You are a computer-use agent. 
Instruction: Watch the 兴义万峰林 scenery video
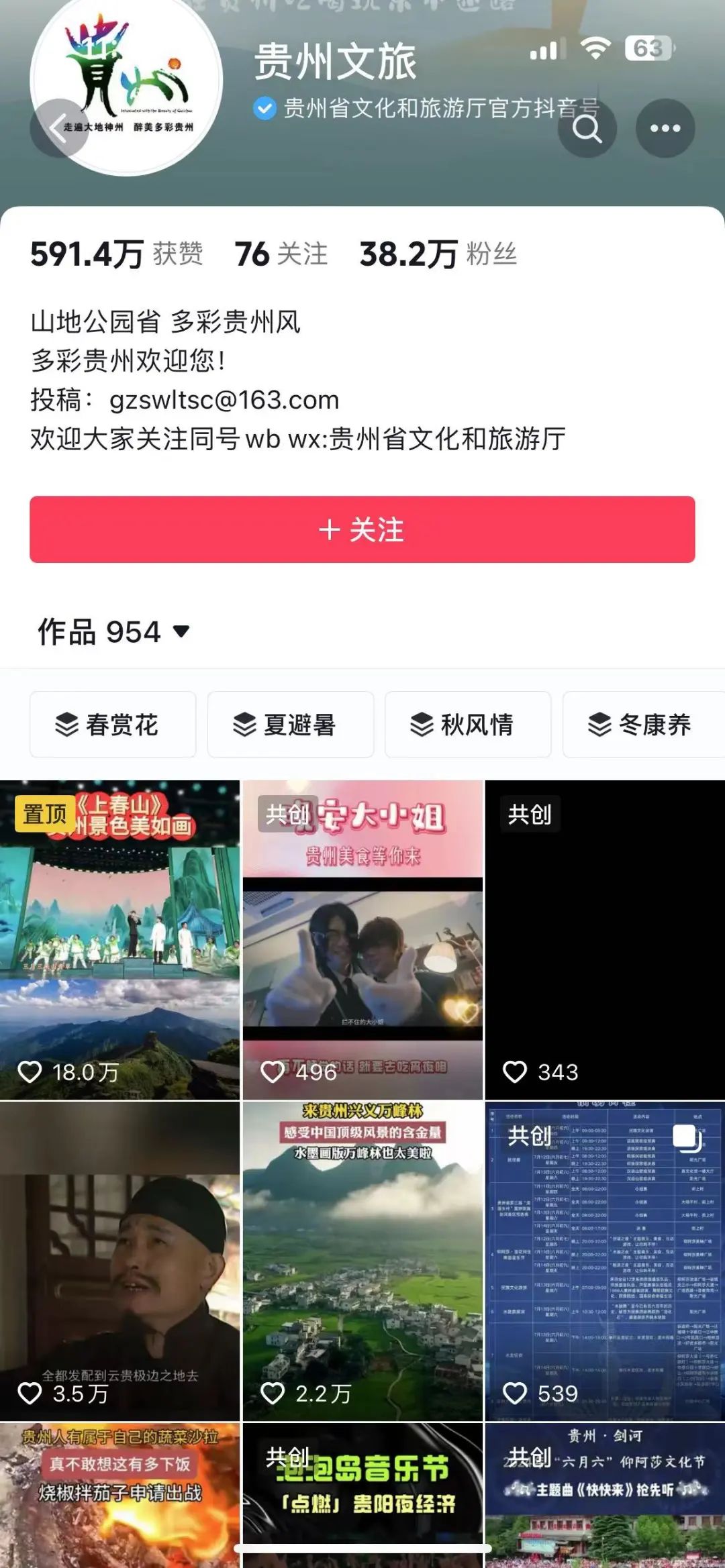(x=362, y=1261)
